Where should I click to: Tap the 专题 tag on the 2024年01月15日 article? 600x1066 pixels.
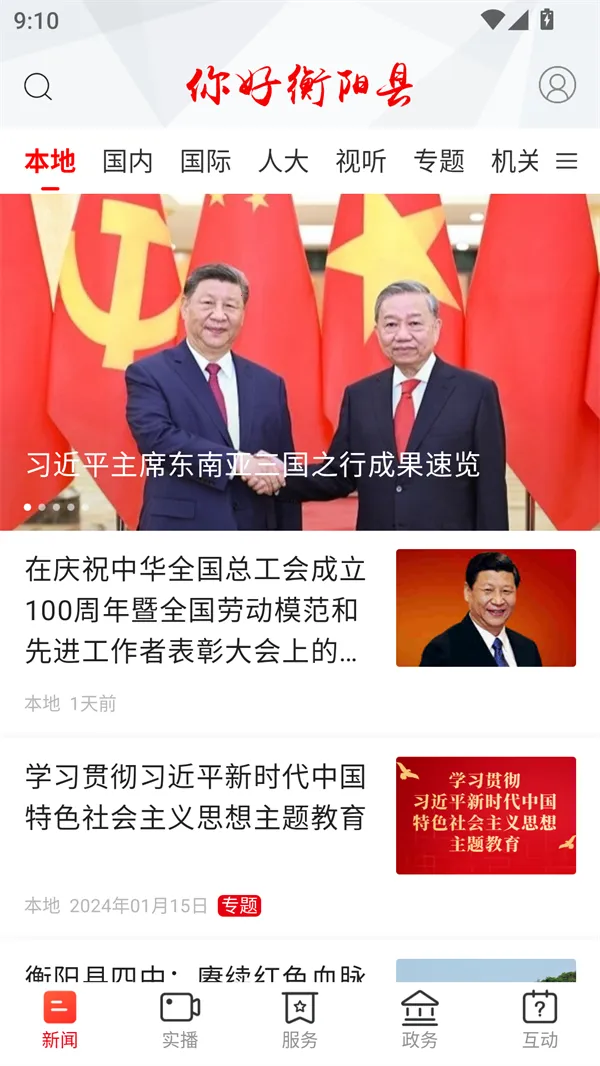pyautogui.click(x=239, y=906)
